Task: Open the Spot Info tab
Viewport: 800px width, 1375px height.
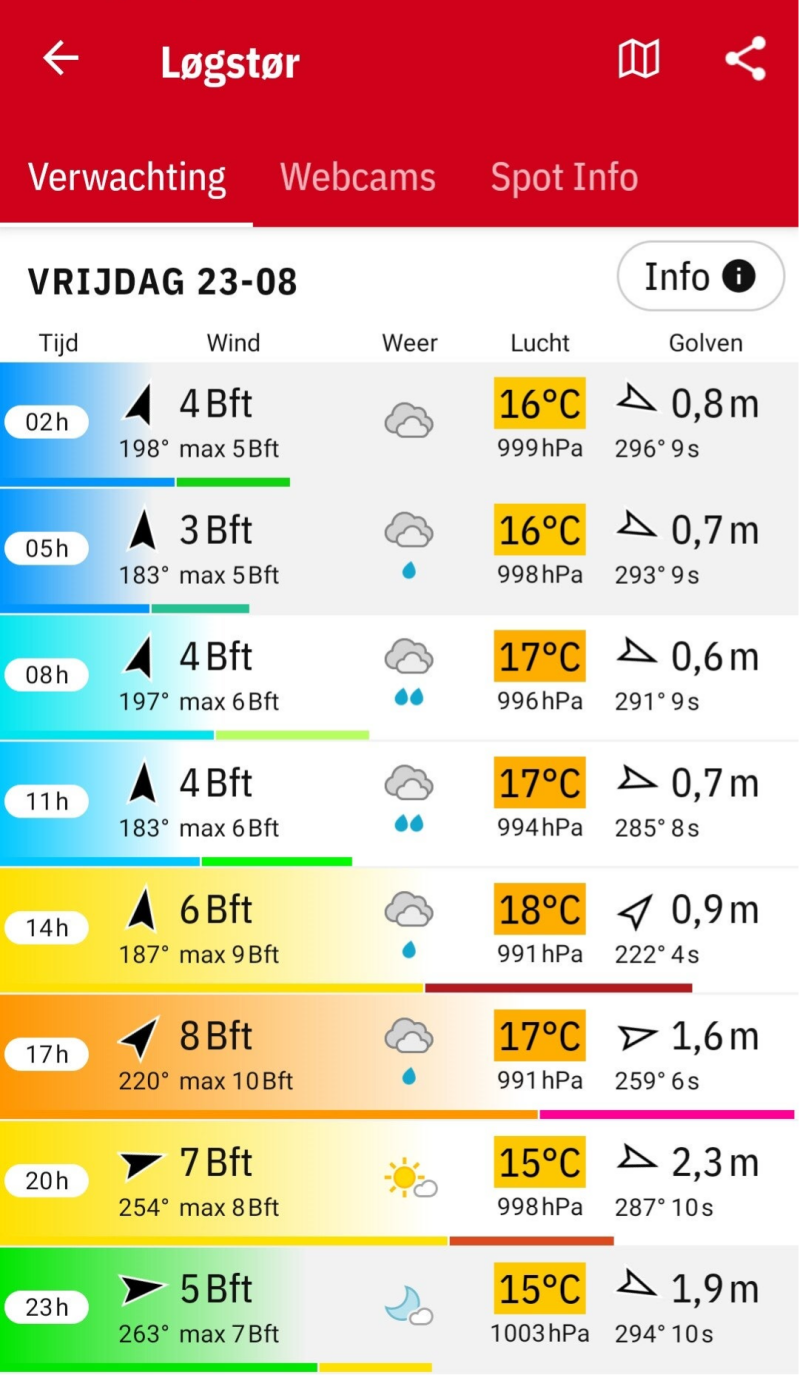Action: [564, 178]
